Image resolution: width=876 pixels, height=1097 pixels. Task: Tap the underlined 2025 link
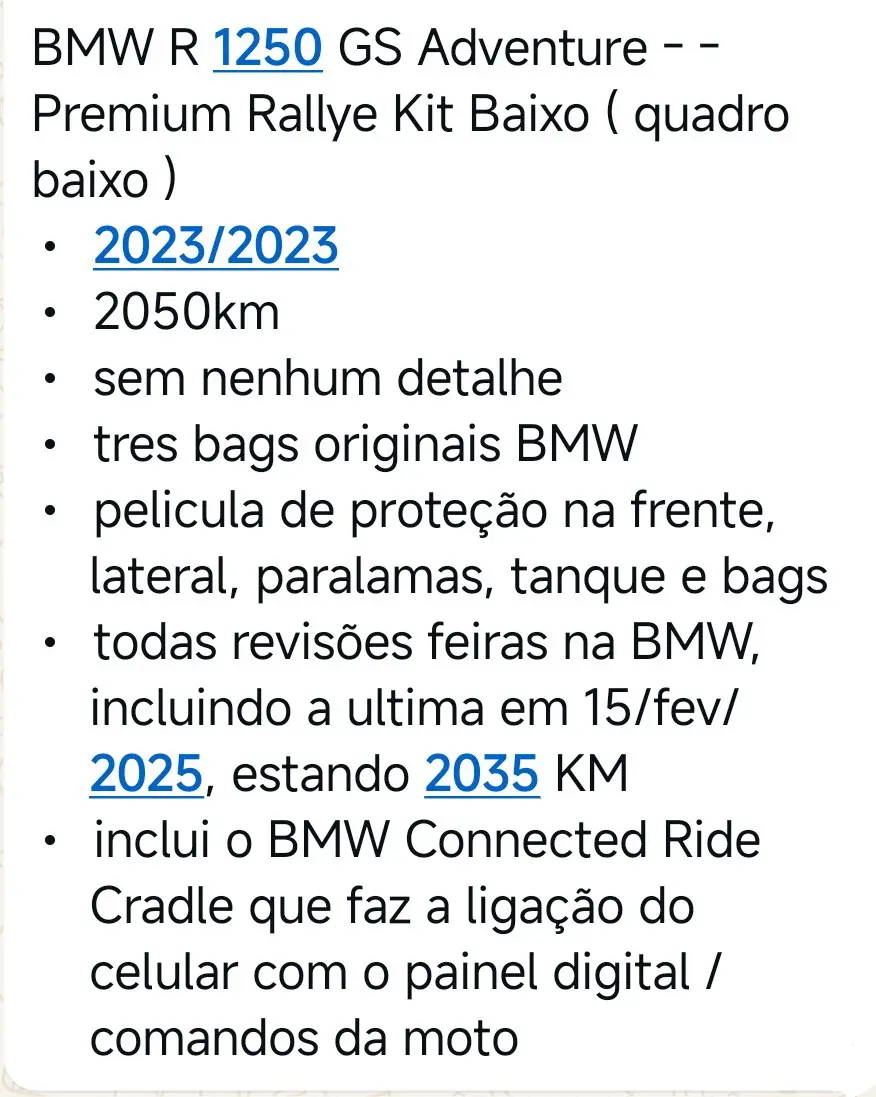coord(147,774)
